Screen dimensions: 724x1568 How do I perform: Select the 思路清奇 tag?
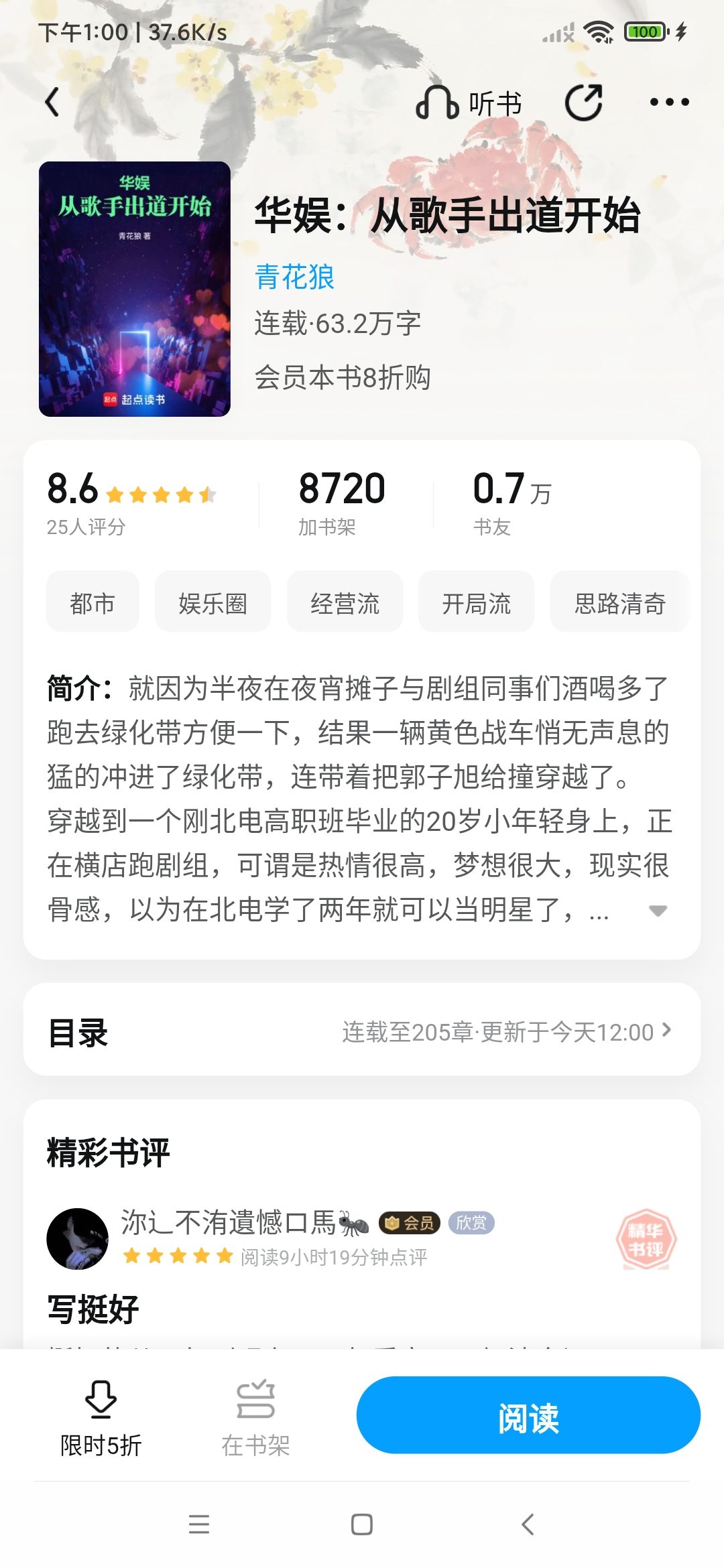point(619,602)
